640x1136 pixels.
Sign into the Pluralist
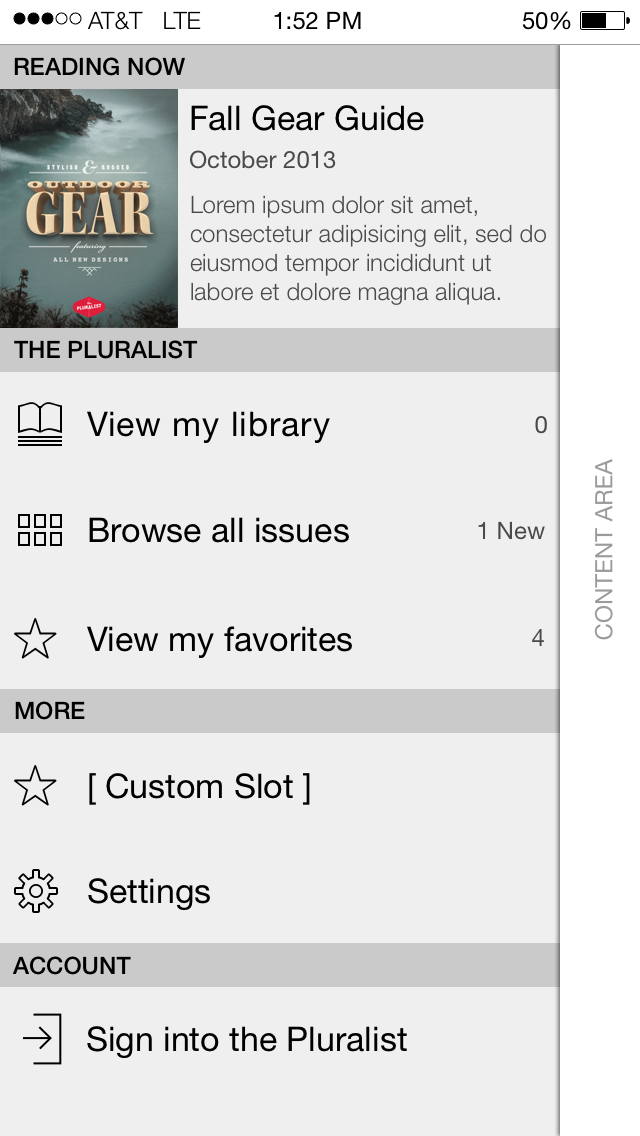[279, 1040]
